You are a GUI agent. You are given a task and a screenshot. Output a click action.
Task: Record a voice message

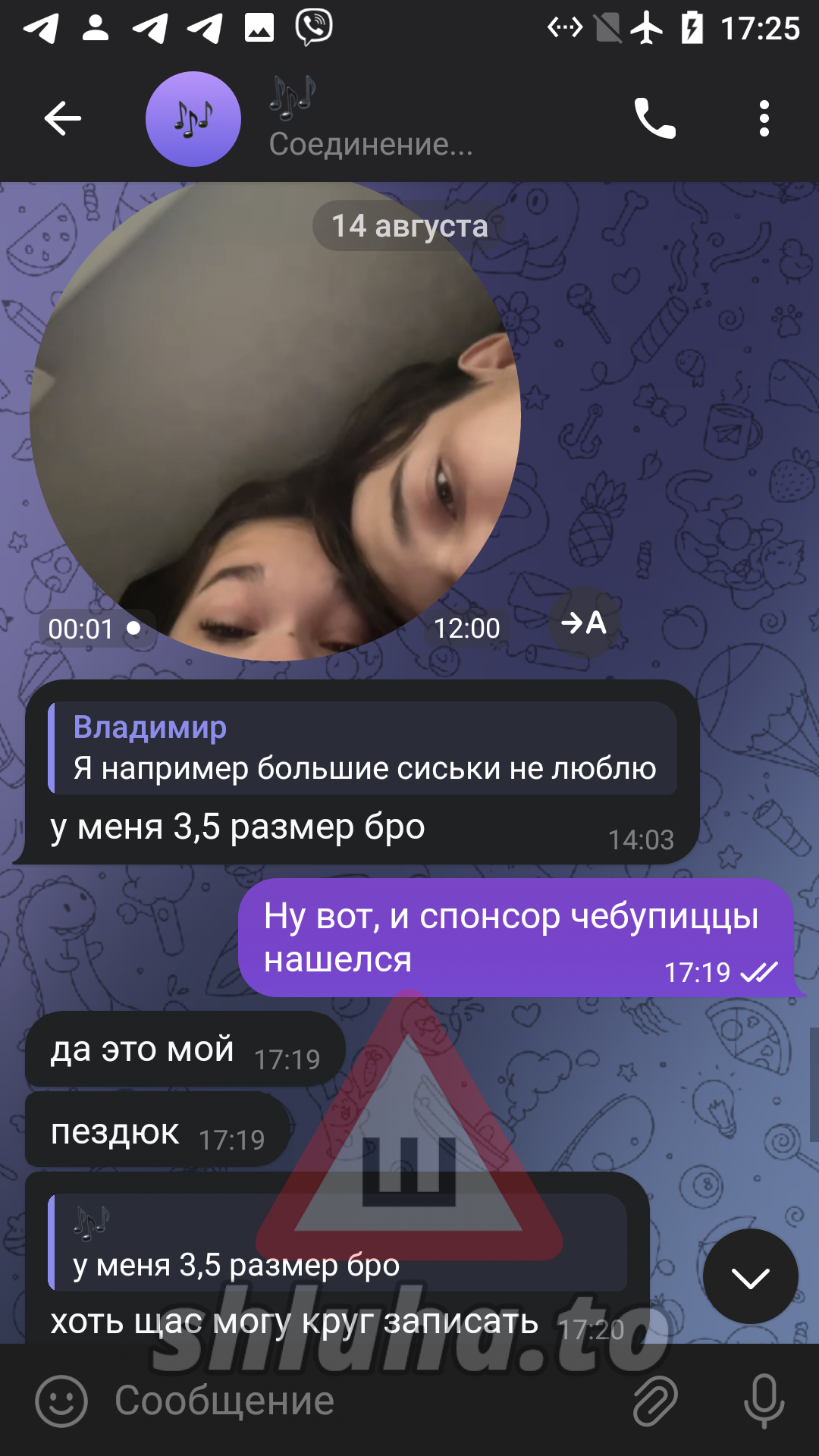[764, 1401]
